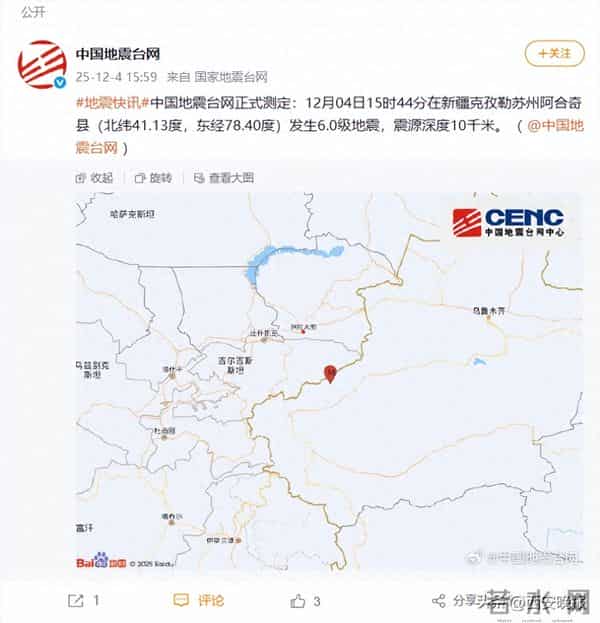
Task: Open the 国家地震台网 source link
Action: (x=231, y=75)
